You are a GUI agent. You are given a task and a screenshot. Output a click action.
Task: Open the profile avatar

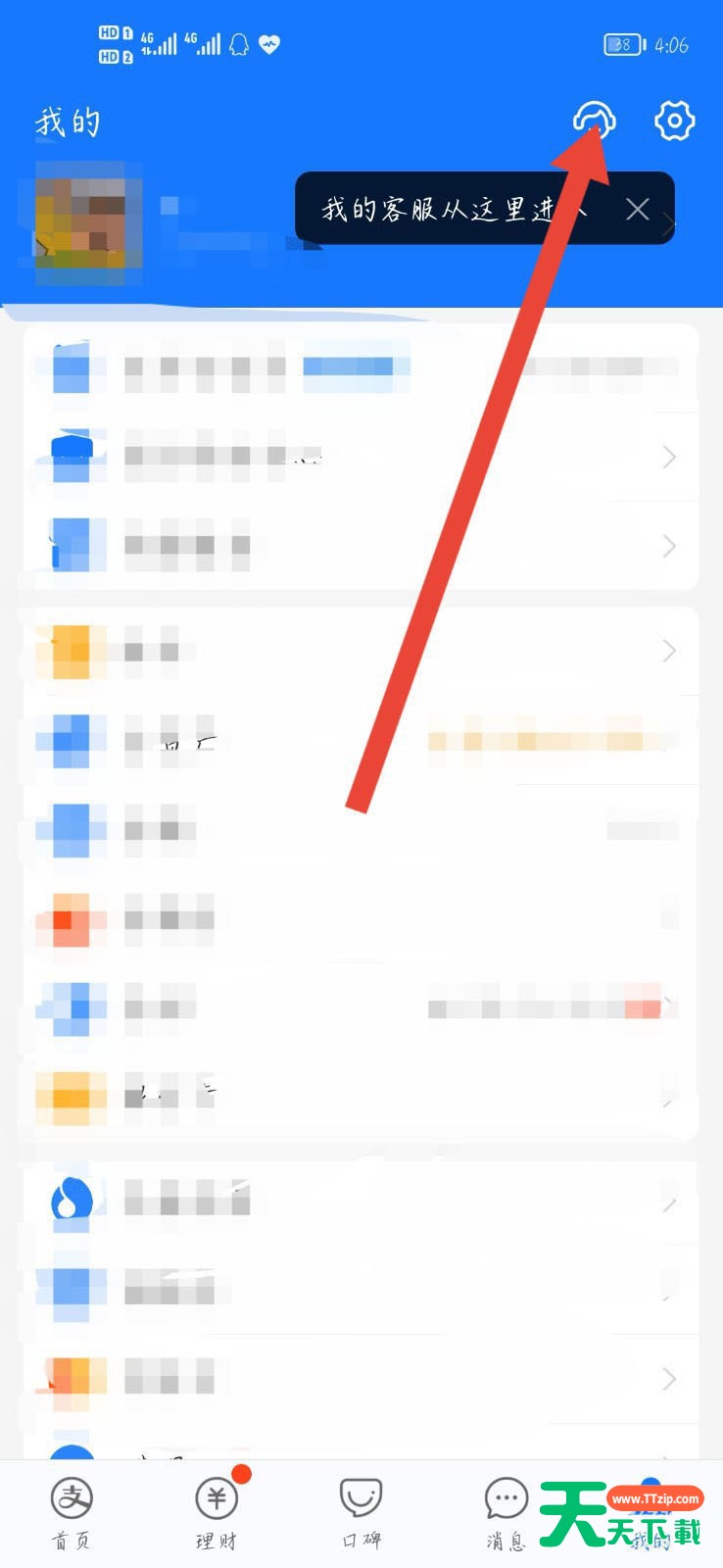(x=81, y=221)
